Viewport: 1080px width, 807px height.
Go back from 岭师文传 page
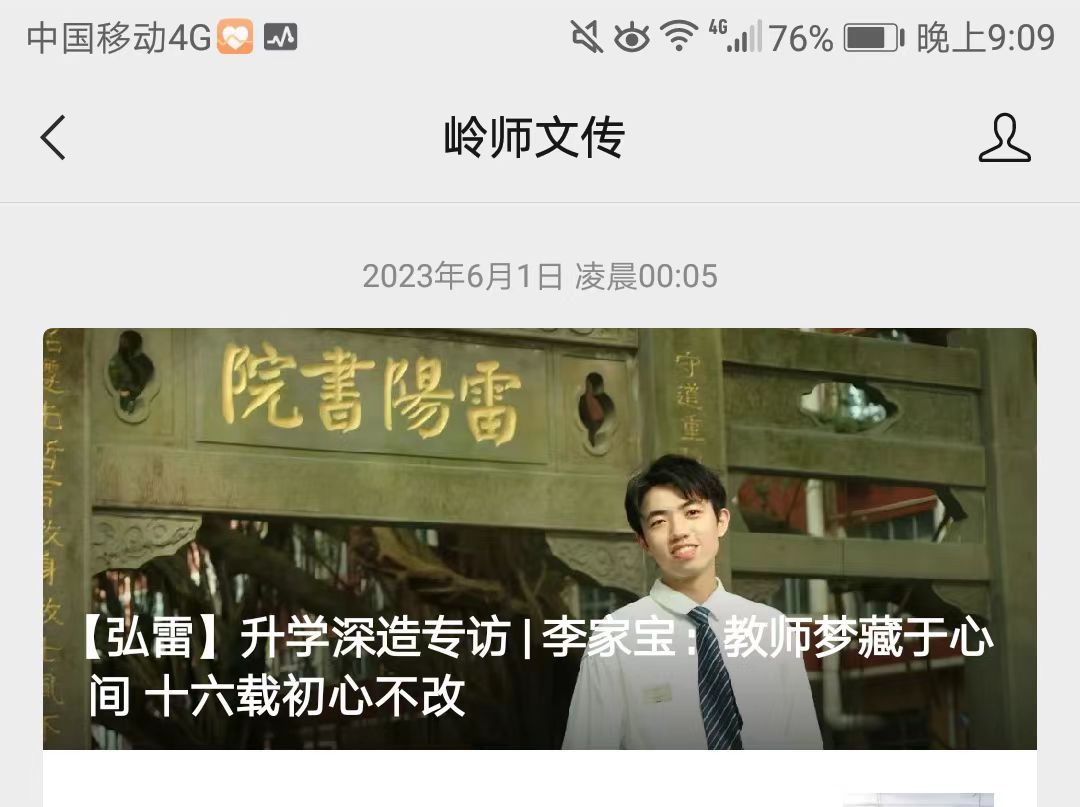53,138
